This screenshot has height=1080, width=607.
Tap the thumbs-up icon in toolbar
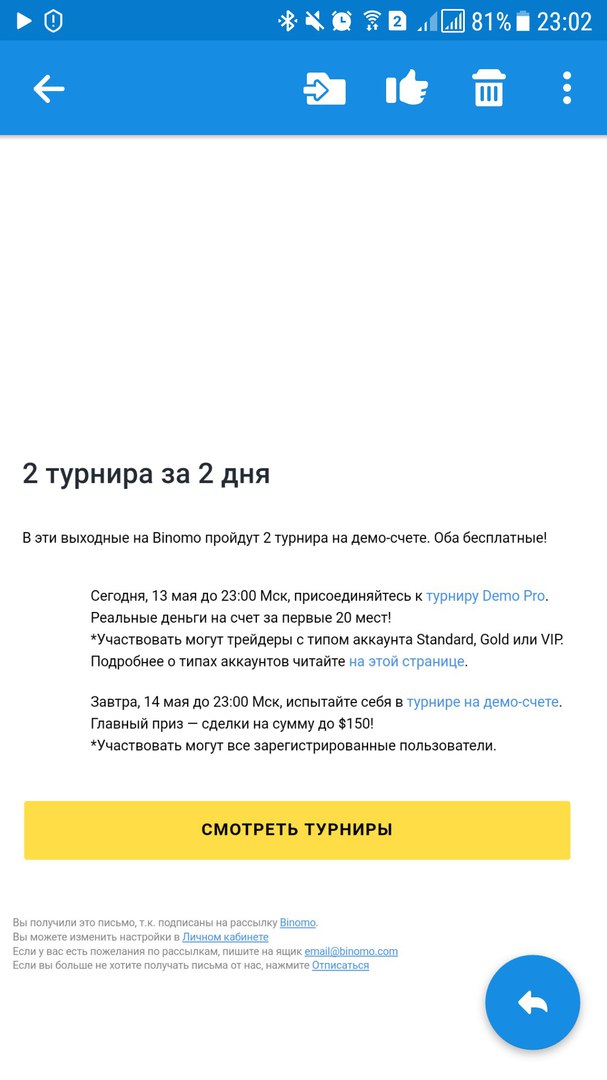(407, 87)
